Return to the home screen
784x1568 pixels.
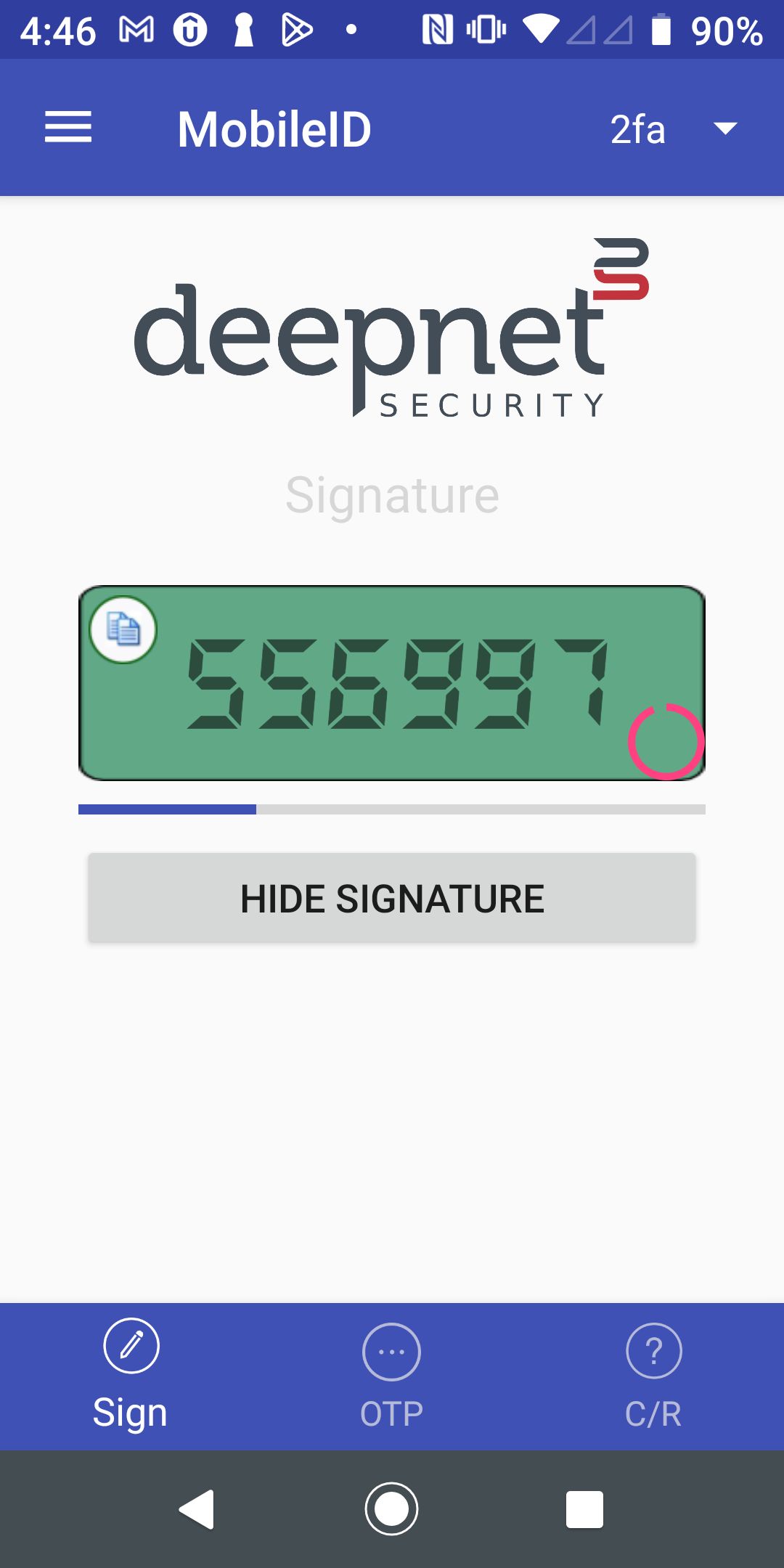392,1510
